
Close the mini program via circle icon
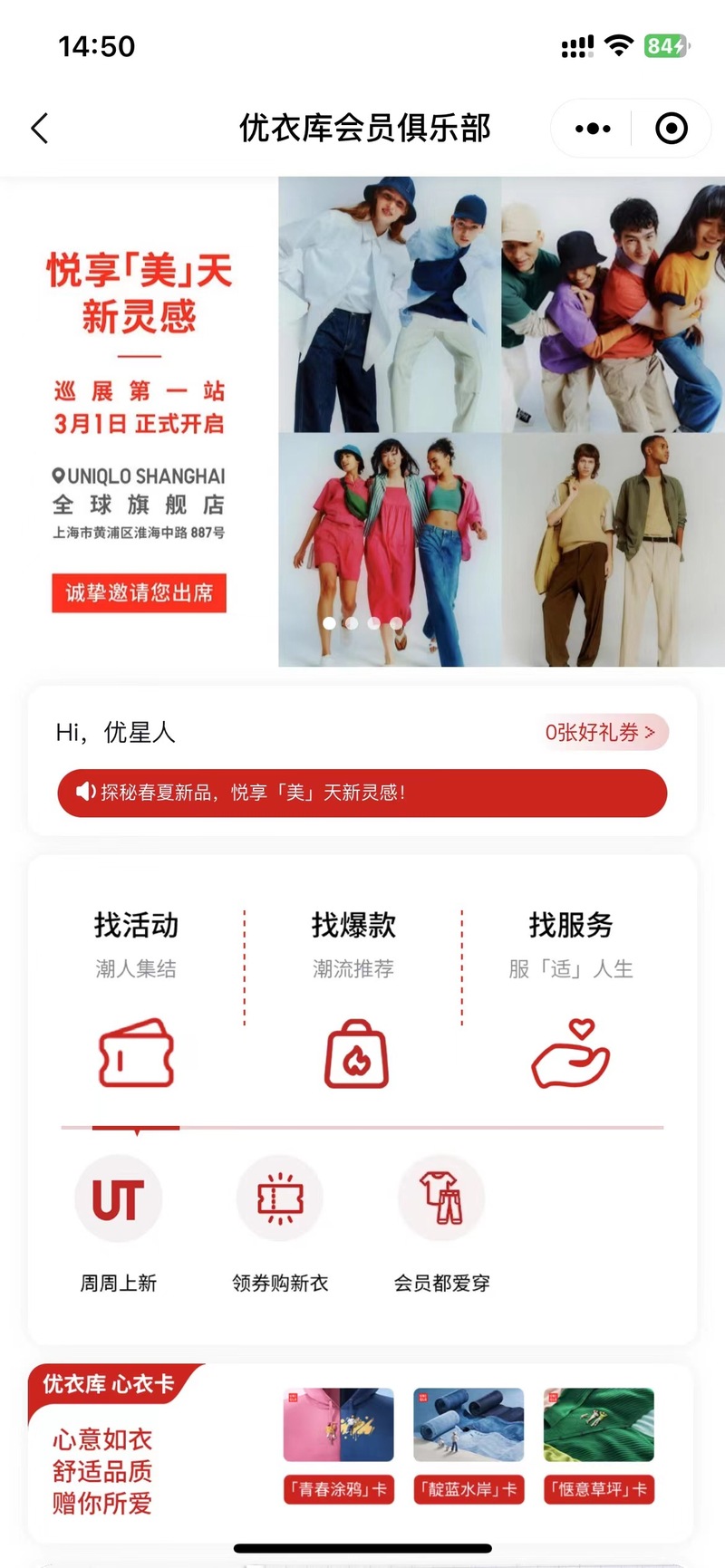[671, 129]
